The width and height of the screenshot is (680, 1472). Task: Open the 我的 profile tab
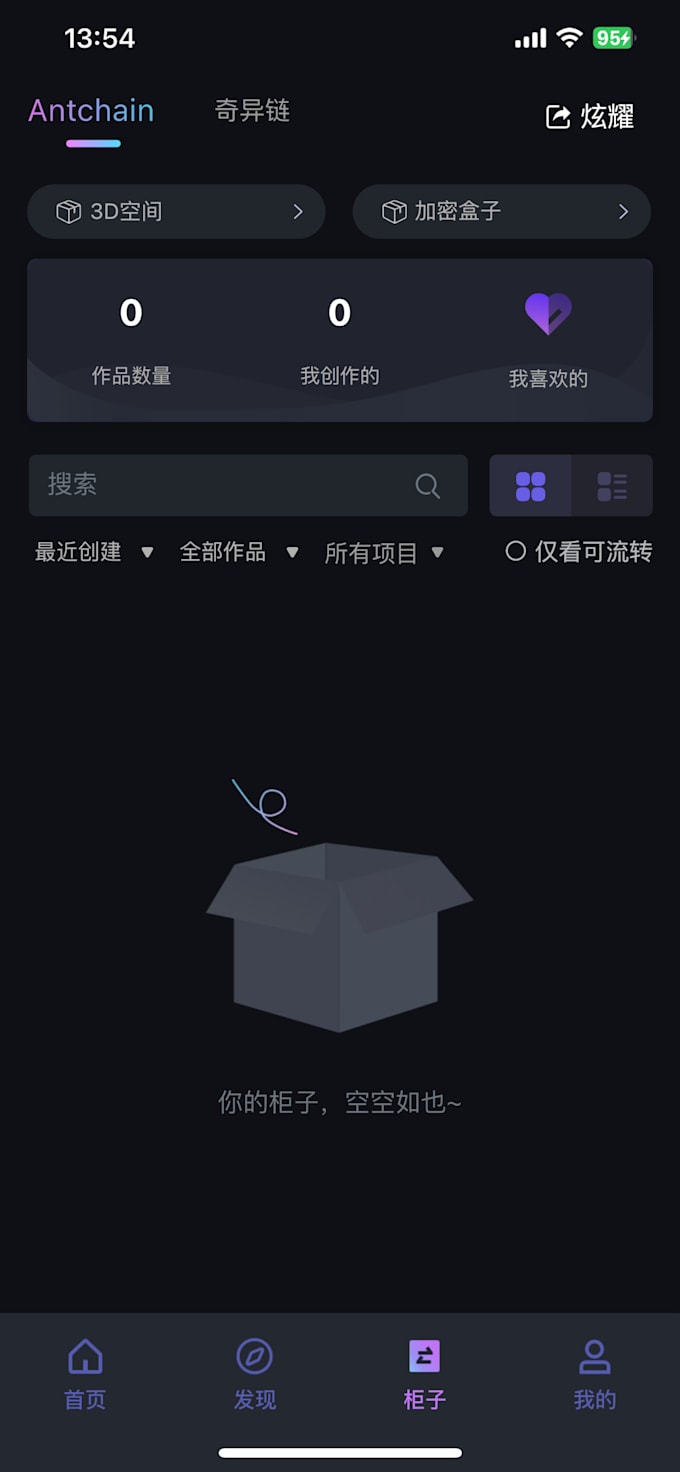coord(595,1374)
